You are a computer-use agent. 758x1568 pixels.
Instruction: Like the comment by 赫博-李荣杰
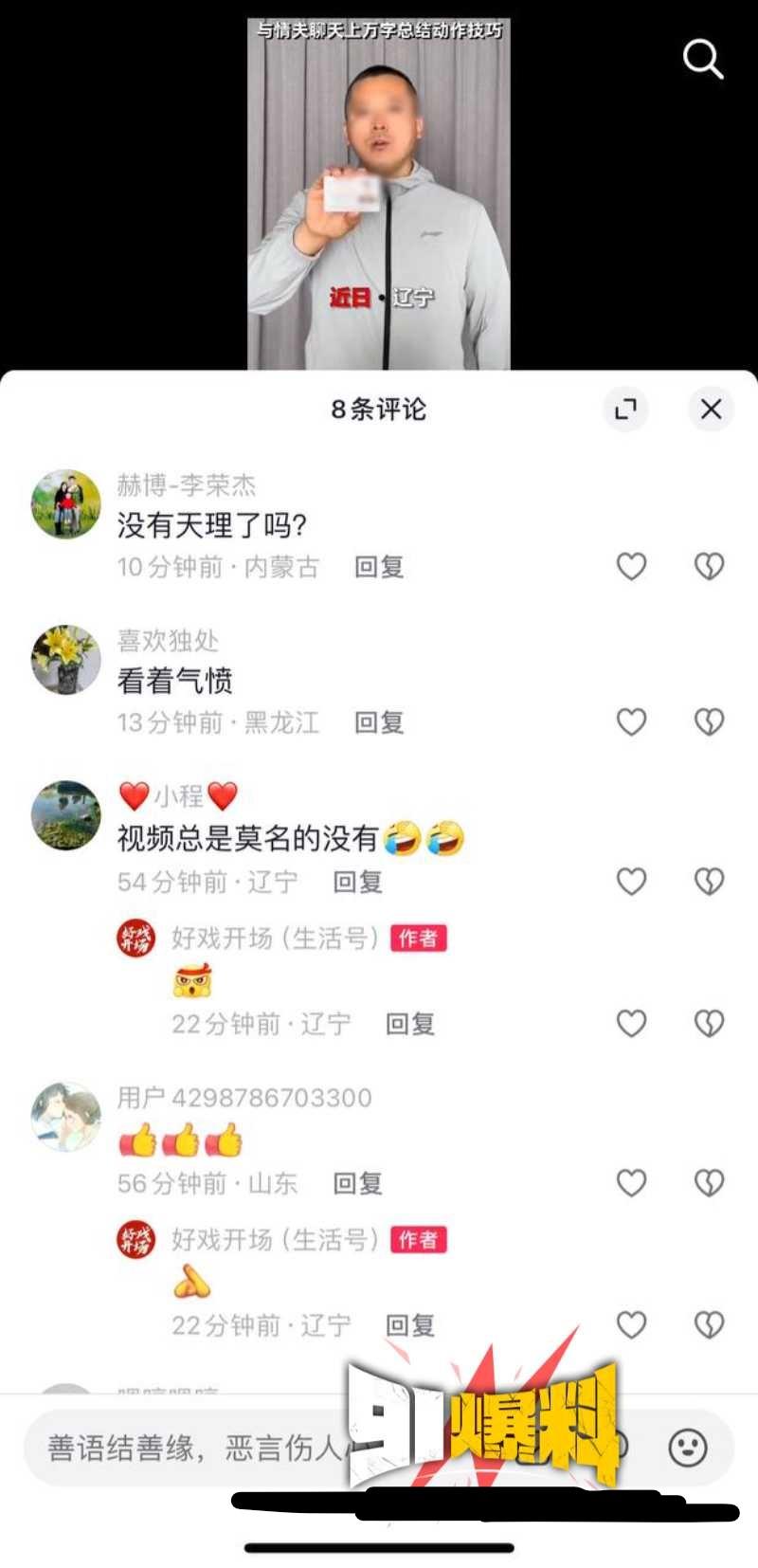631,566
